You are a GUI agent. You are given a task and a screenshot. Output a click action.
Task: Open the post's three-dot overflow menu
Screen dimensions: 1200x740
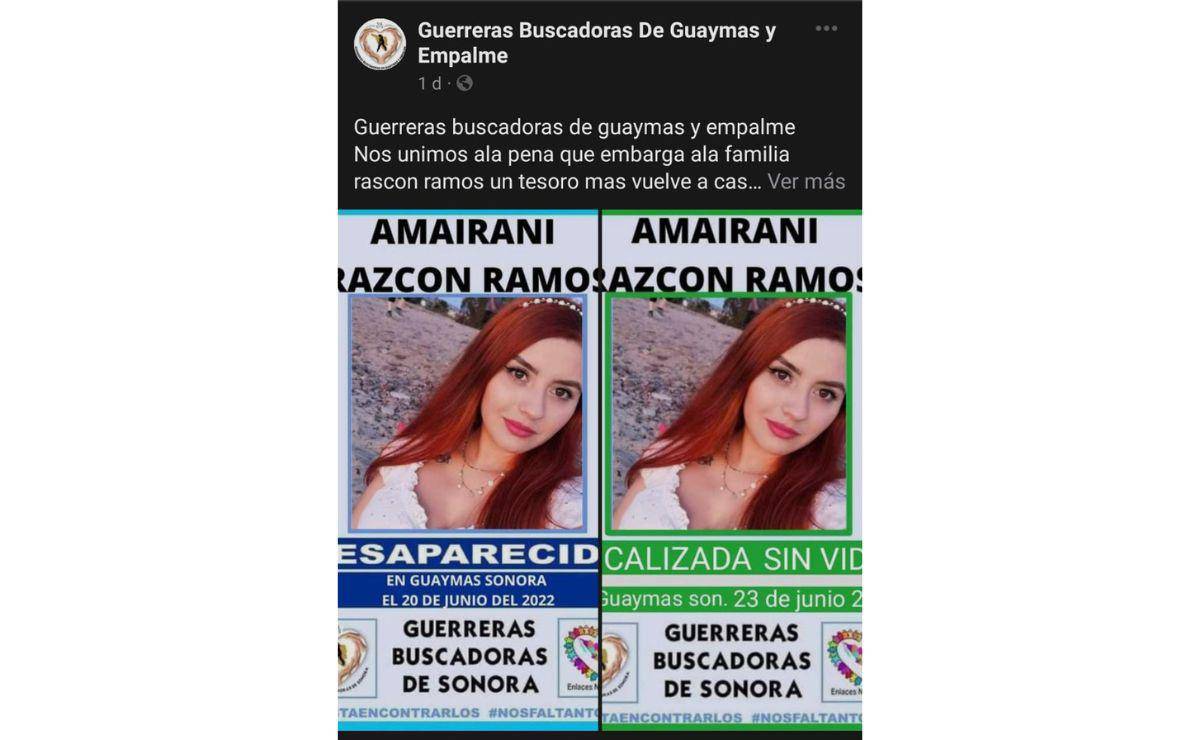point(826,28)
